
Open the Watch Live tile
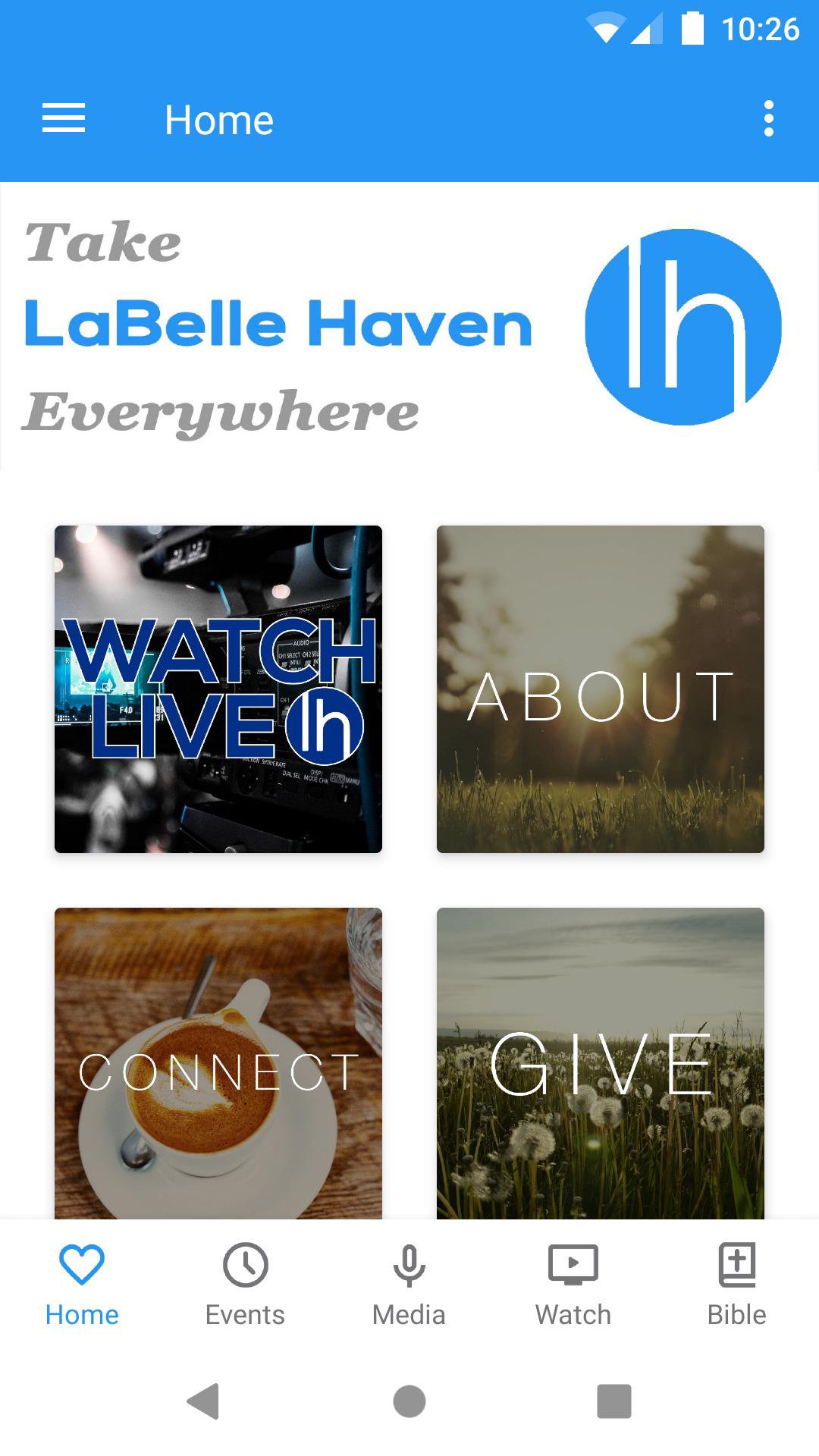[218, 689]
